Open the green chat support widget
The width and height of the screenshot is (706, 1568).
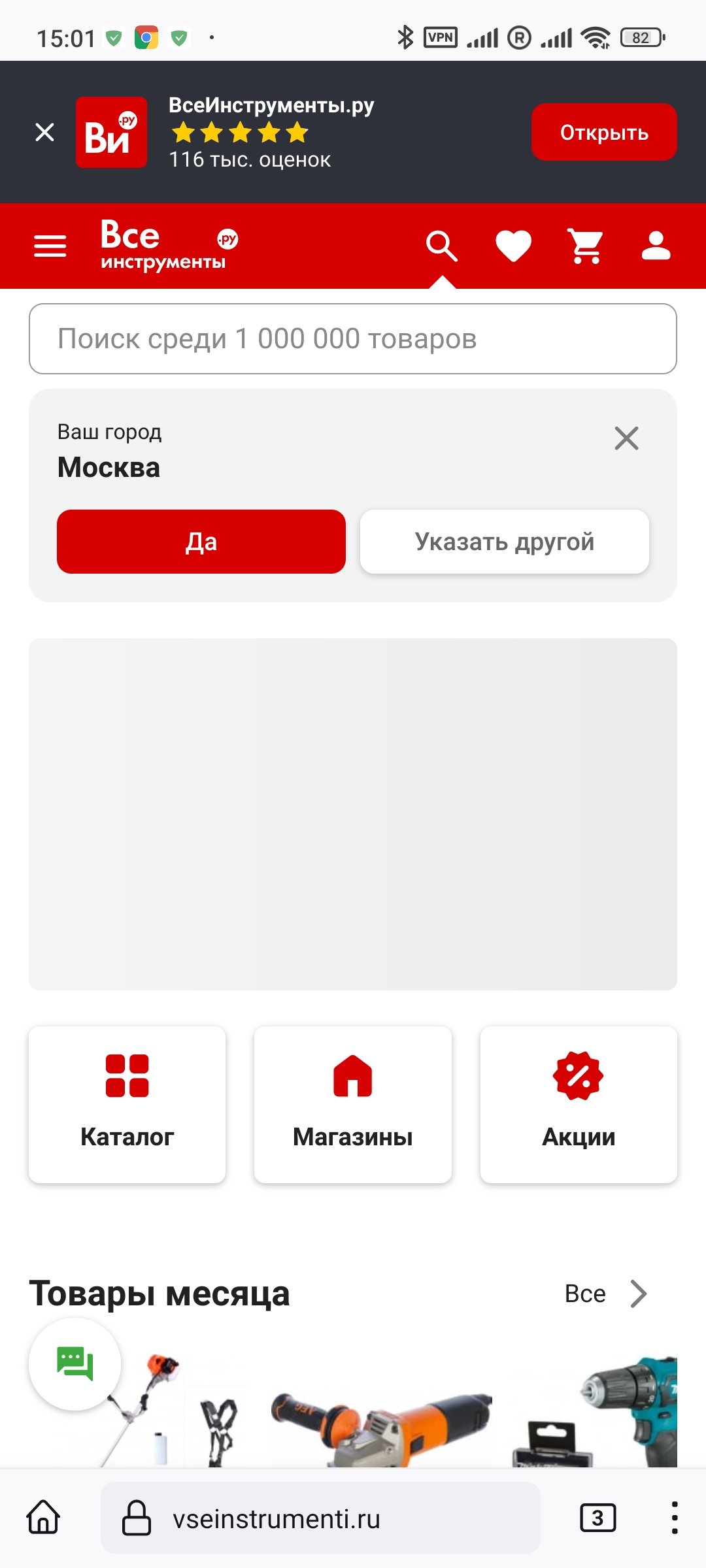[74, 1362]
